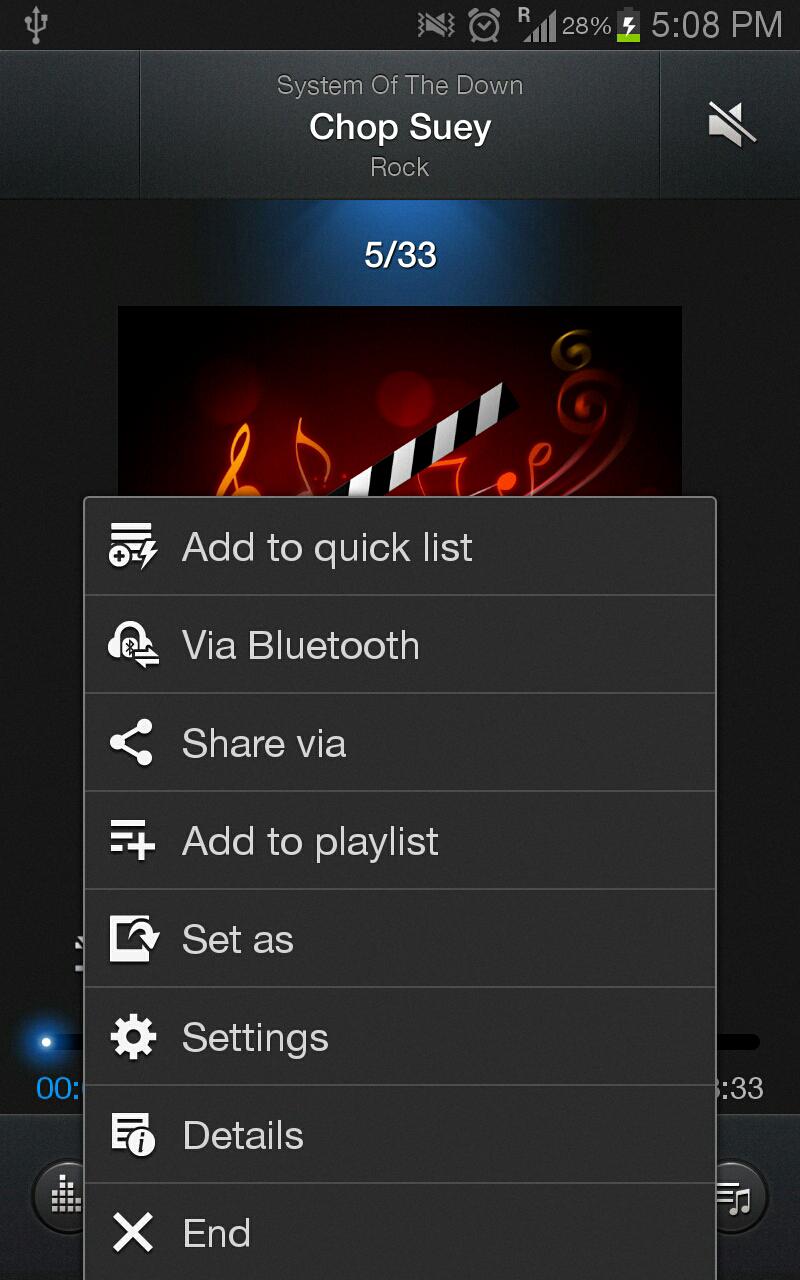Tap the Chop Suey album artwork

400,400
